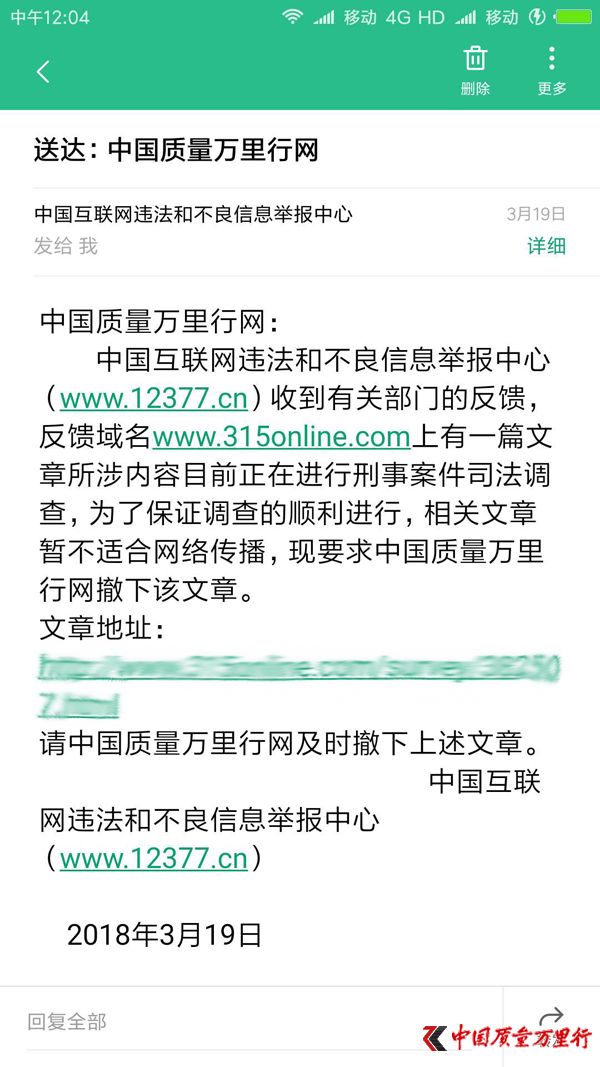Go back from this email

tap(43, 72)
